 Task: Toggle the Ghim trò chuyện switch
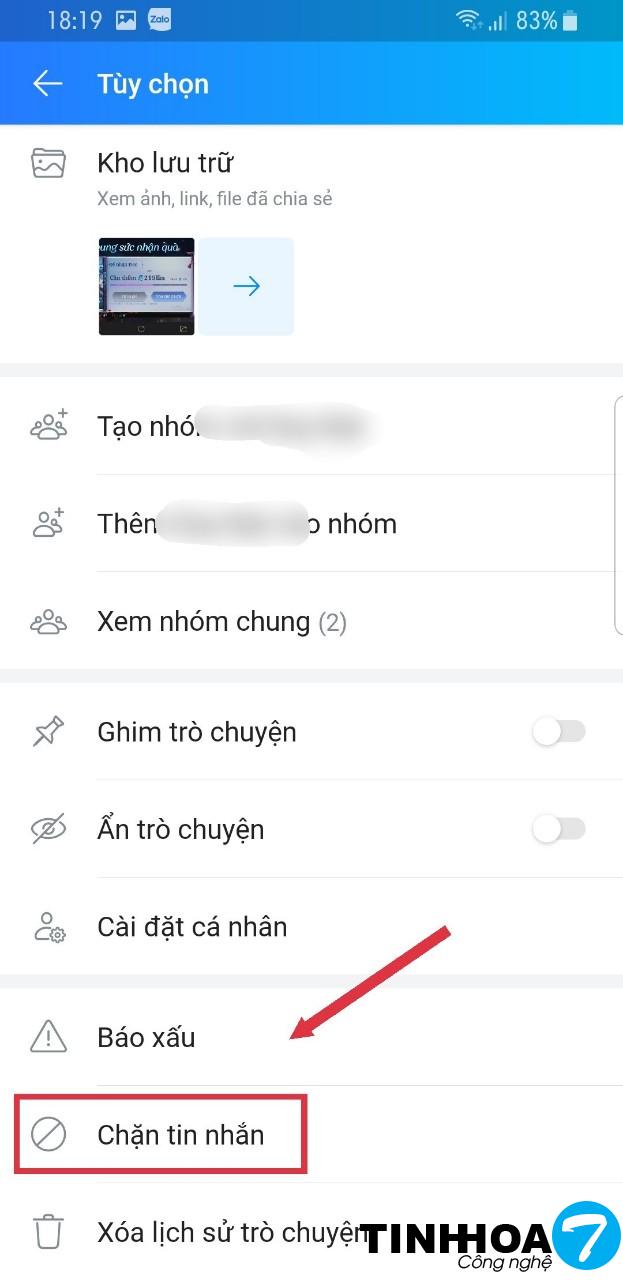(558, 732)
